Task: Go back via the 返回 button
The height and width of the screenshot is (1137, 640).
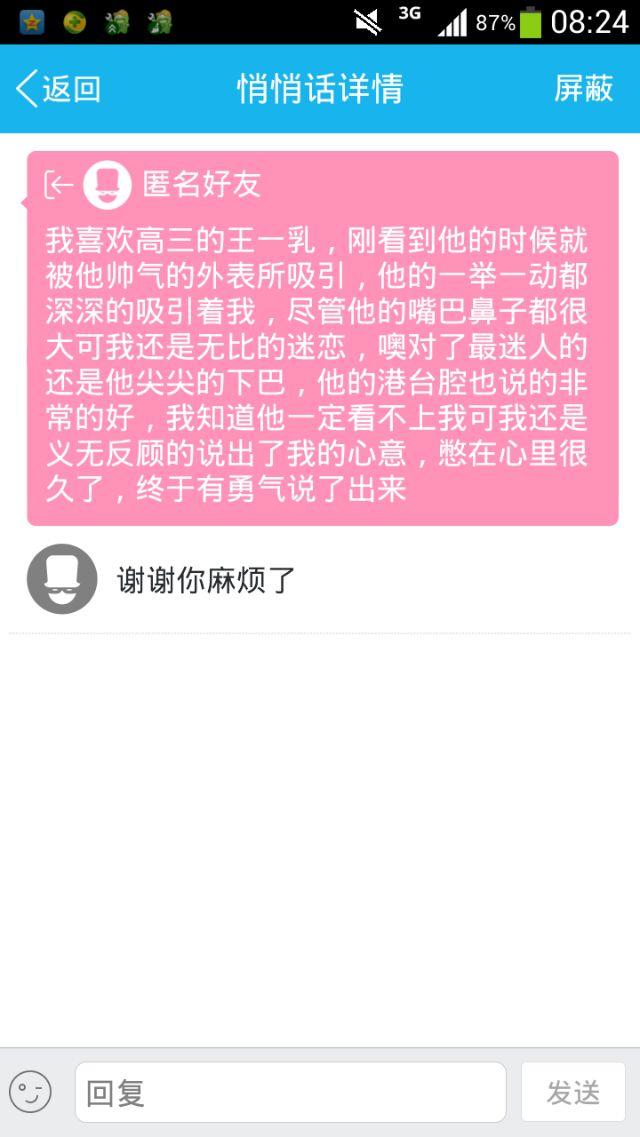Action: [x=60, y=88]
